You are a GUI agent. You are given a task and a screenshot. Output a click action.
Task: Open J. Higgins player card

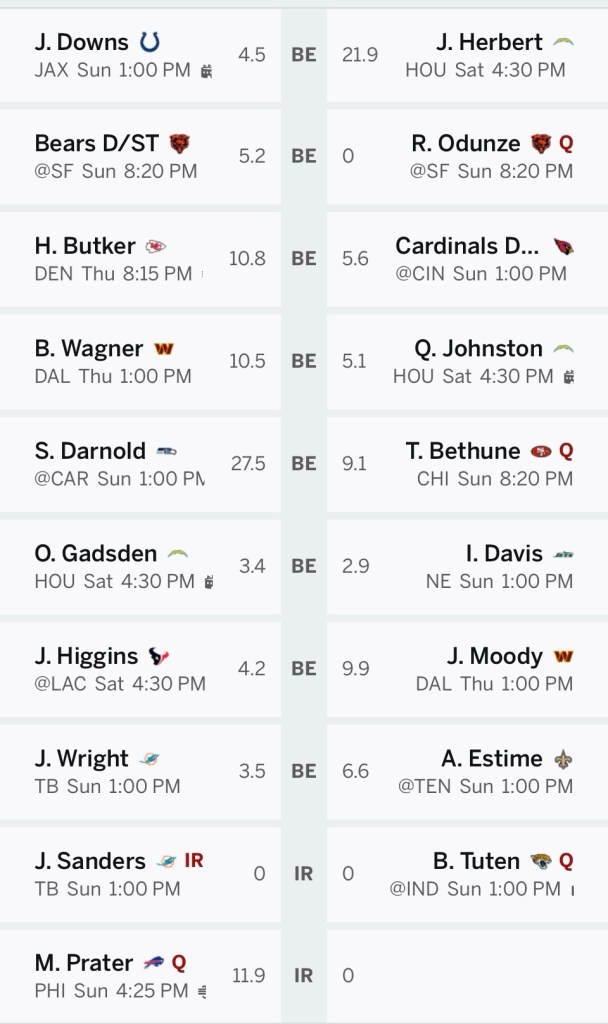[86, 656]
